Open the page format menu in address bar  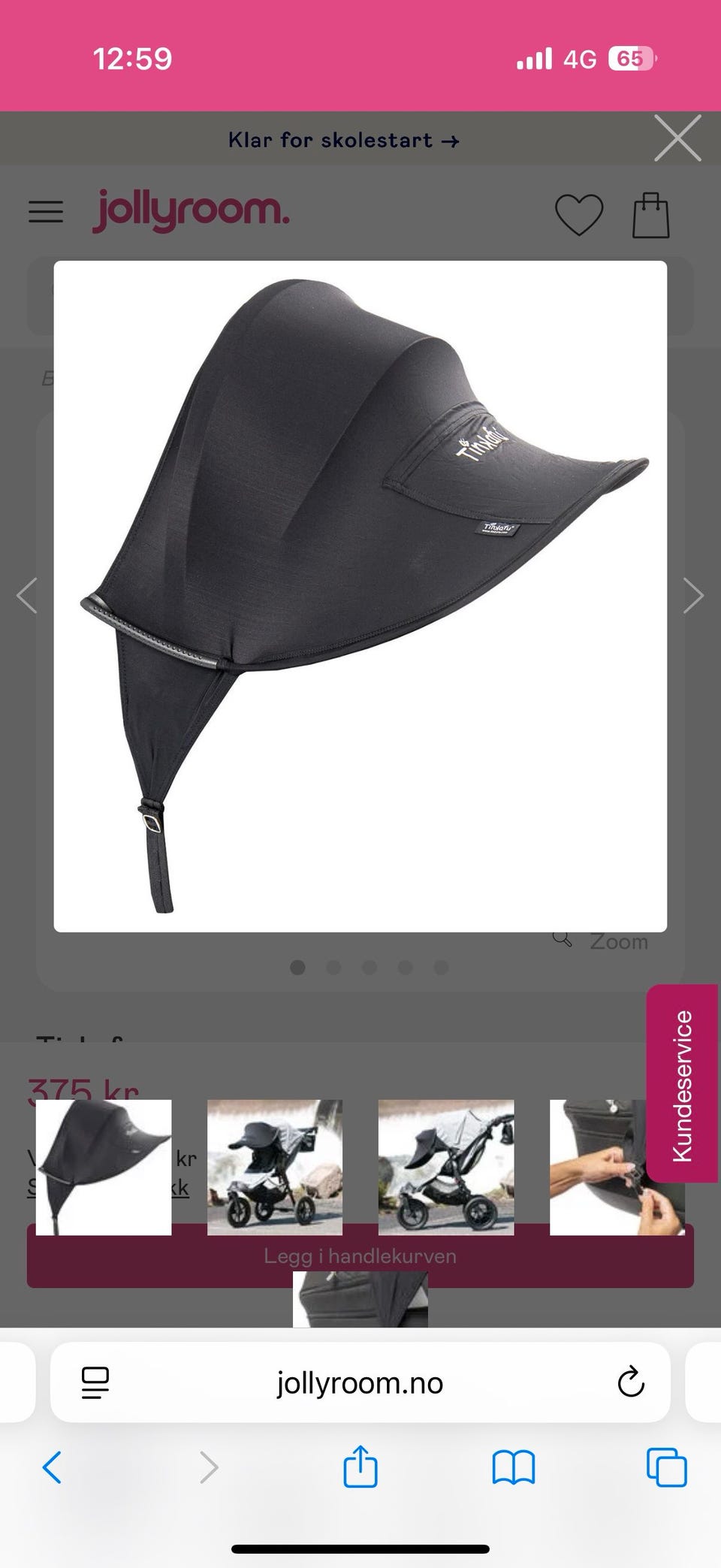95,1382
